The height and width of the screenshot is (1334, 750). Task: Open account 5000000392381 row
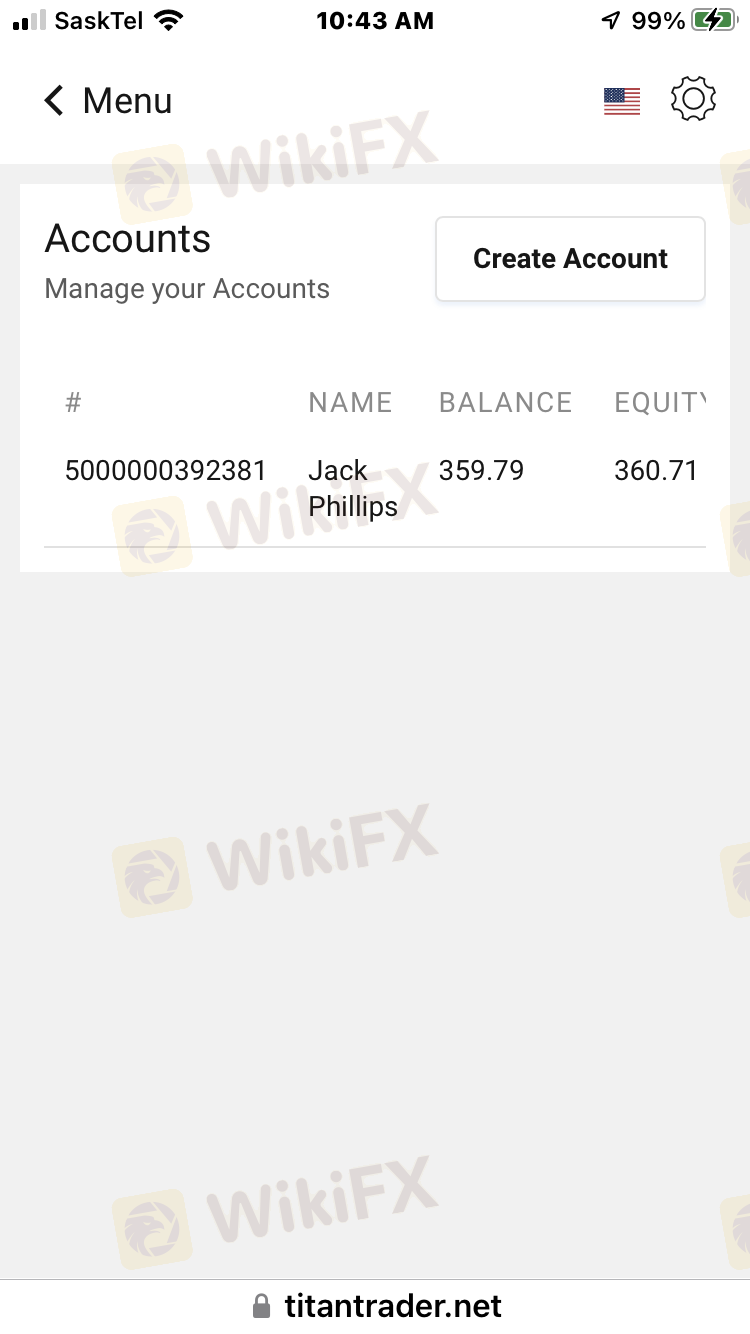coord(166,471)
